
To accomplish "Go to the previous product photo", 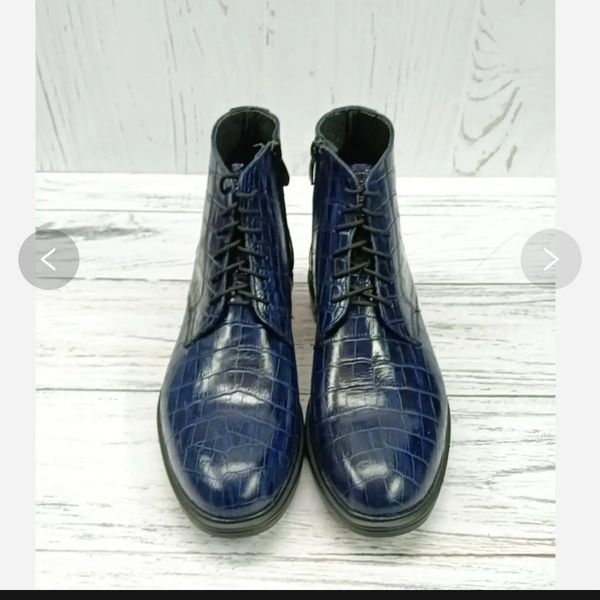I will [48, 260].
